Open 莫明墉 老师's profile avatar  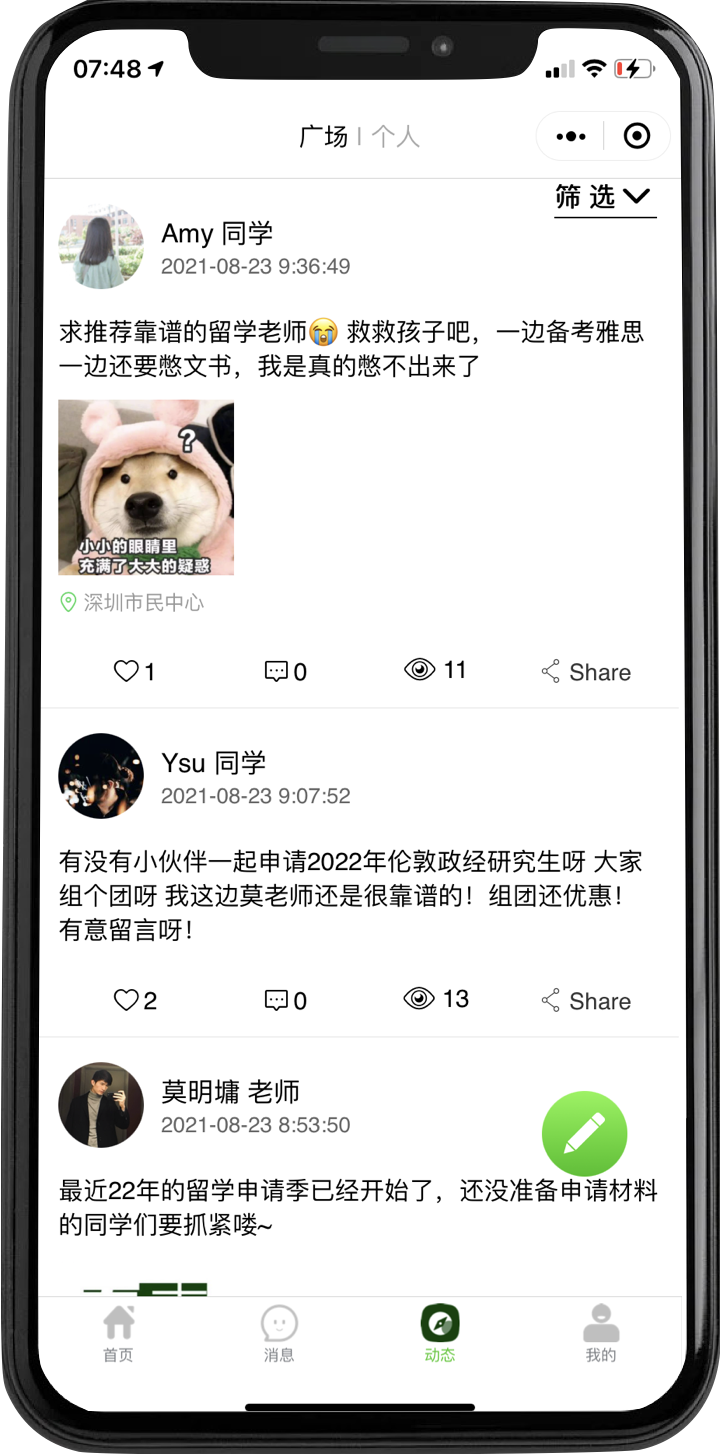101,1105
